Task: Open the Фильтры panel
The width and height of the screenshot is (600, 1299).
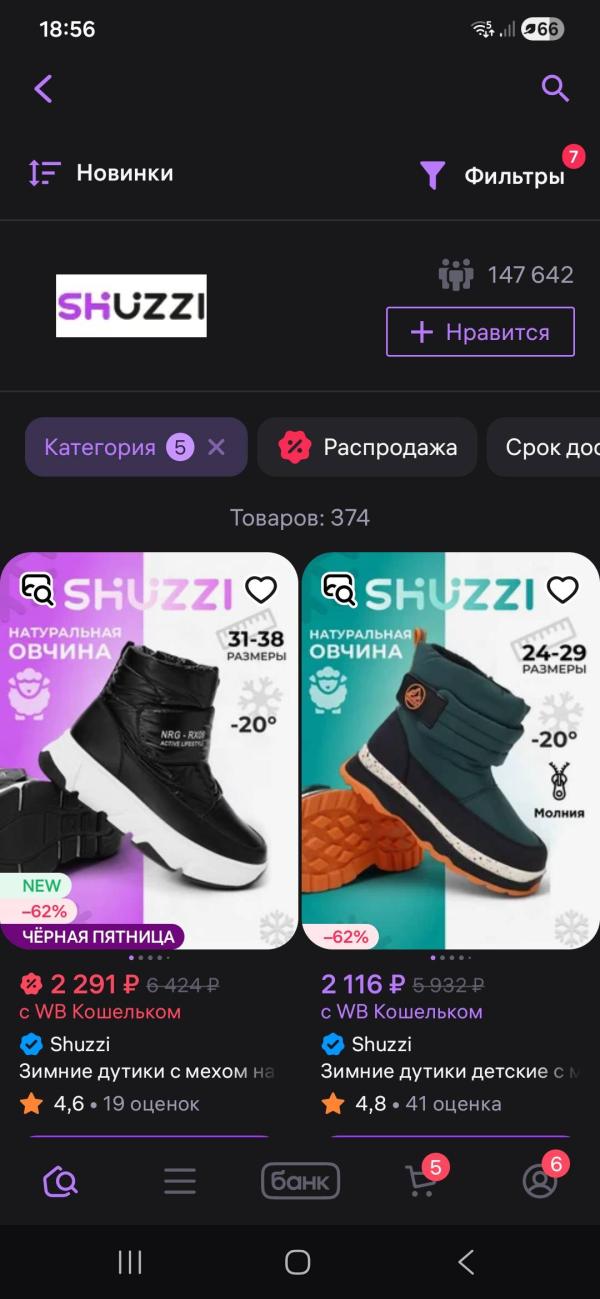Action: 494,176
